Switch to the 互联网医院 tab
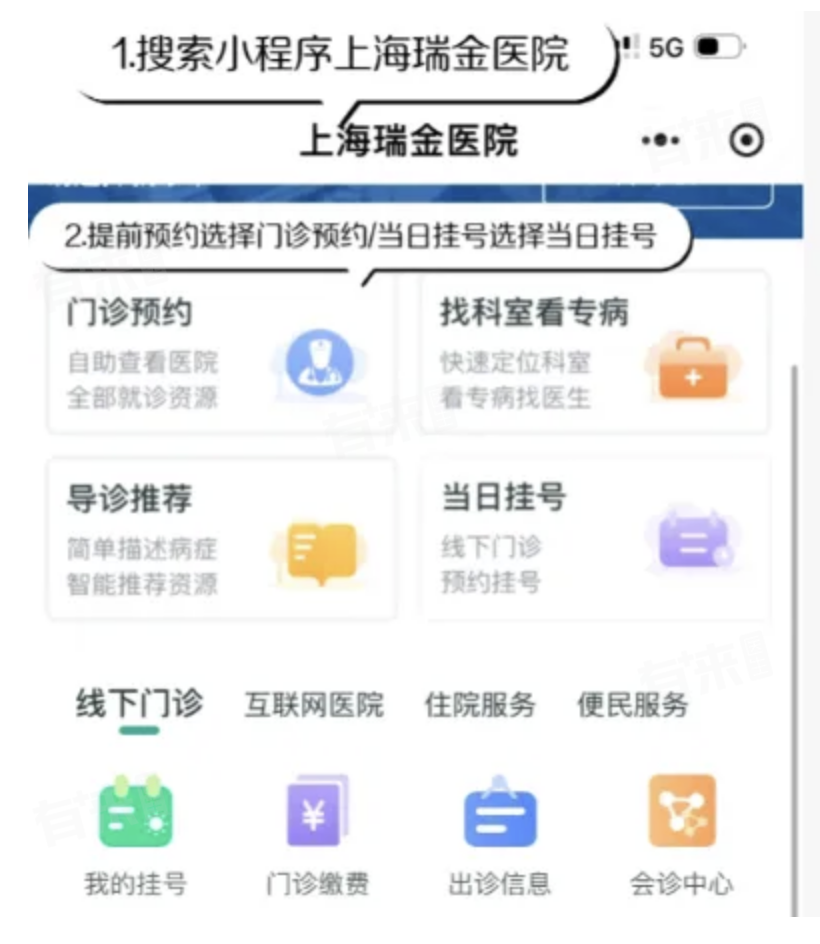 [x=314, y=705]
